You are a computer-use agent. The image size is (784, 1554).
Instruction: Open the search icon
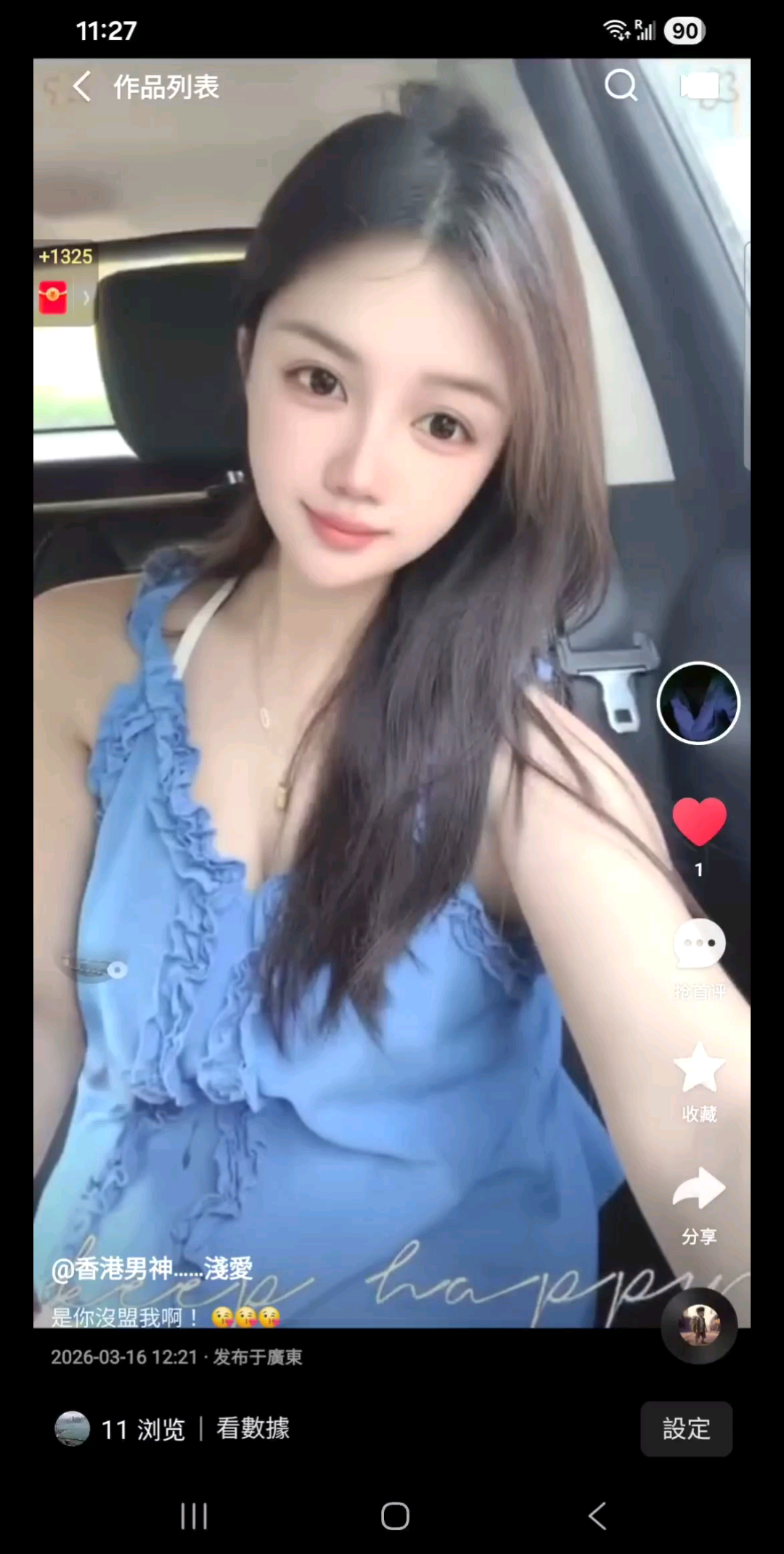[x=621, y=86]
